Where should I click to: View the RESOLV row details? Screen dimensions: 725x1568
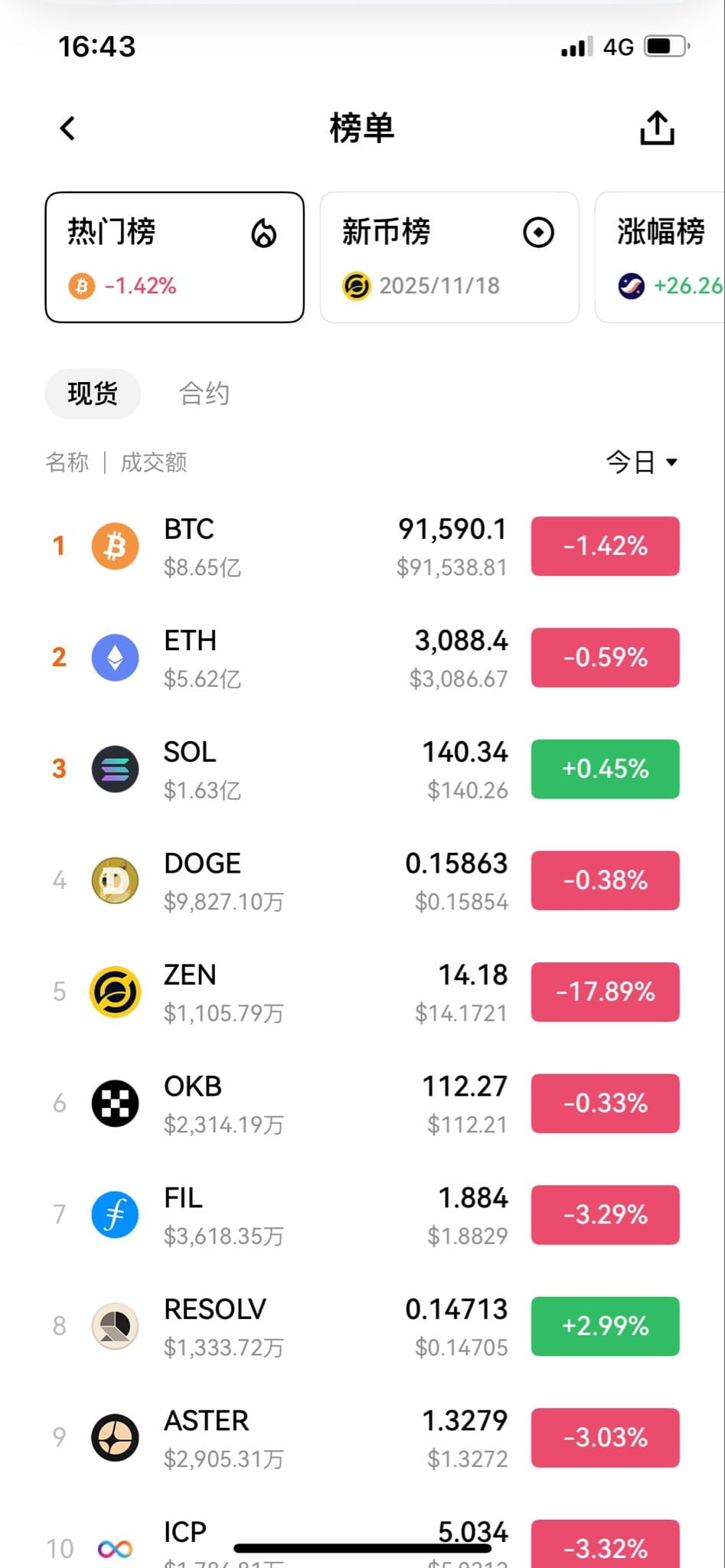point(306,1326)
